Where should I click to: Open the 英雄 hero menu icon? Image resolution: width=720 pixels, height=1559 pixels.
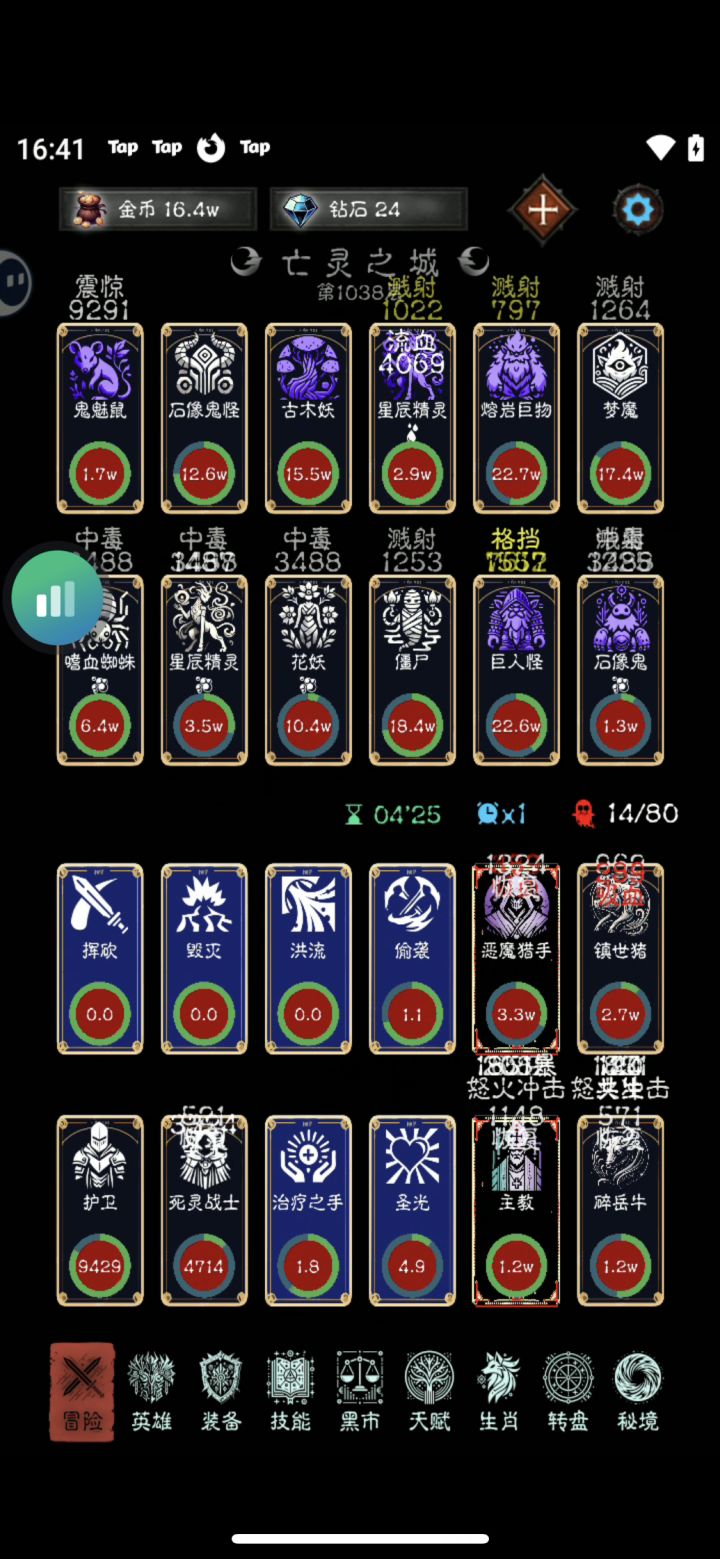(150, 1390)
